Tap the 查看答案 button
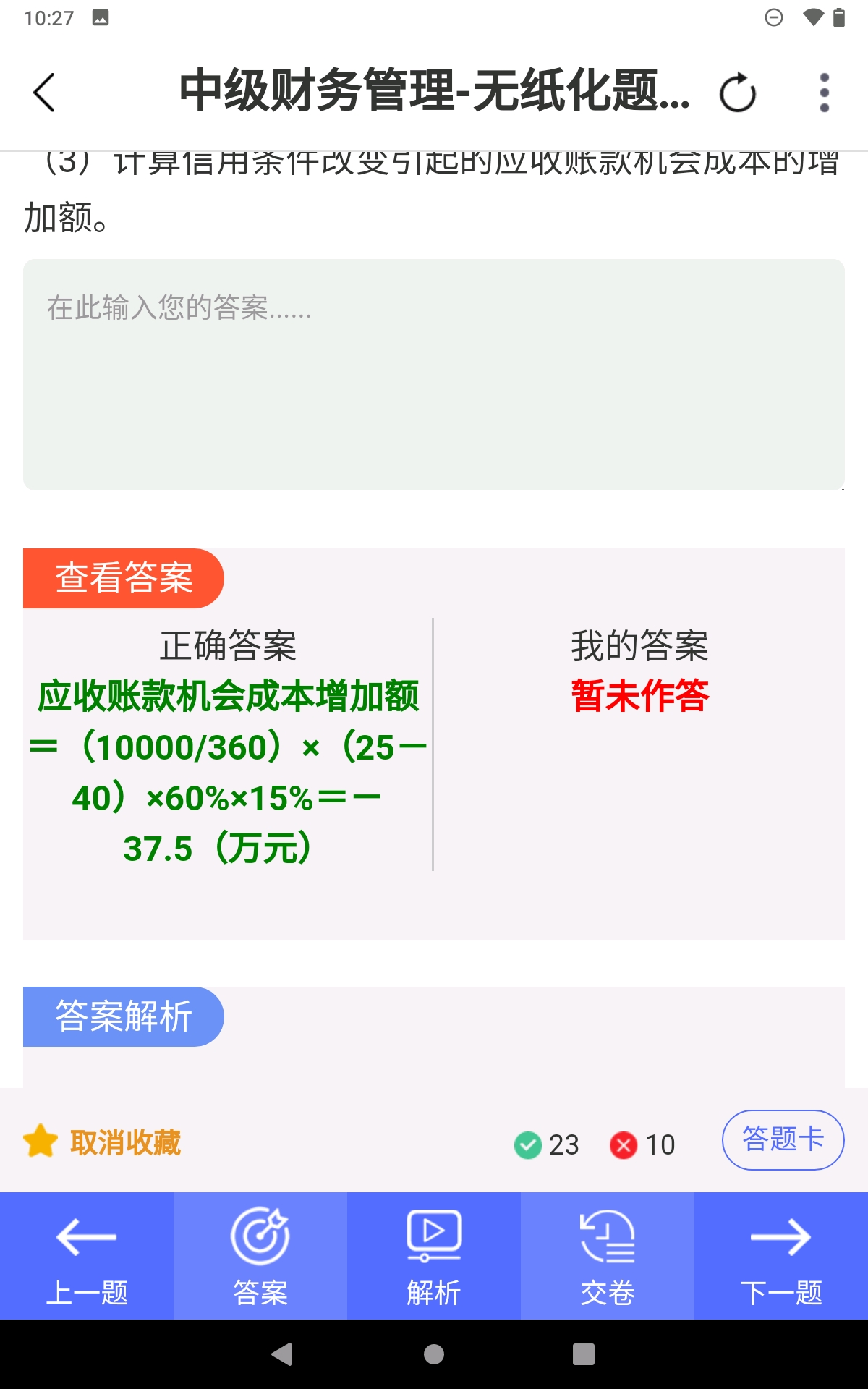Screen dimensions: 868x1389 coord(124,579)
